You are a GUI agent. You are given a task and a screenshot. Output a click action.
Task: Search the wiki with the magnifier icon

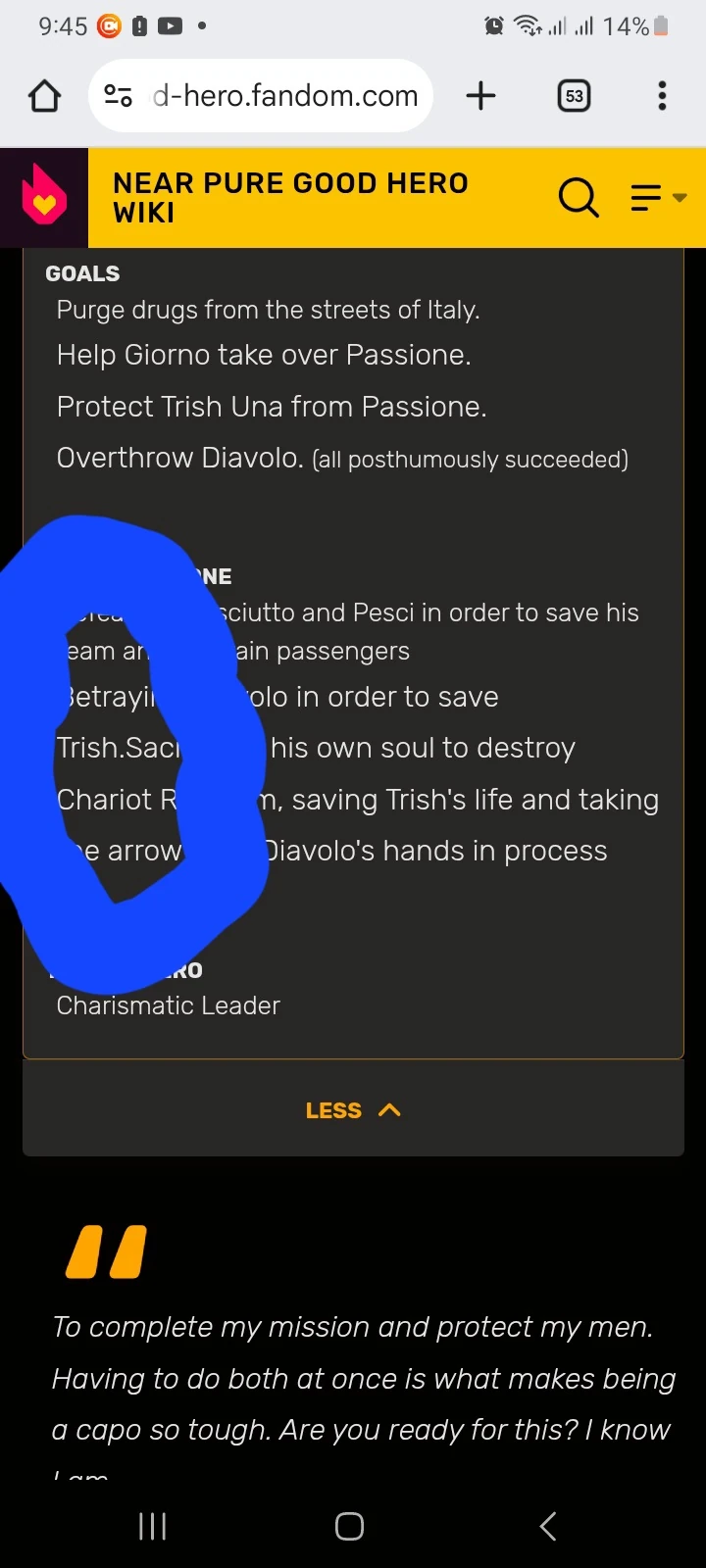[x=578, y=197]
